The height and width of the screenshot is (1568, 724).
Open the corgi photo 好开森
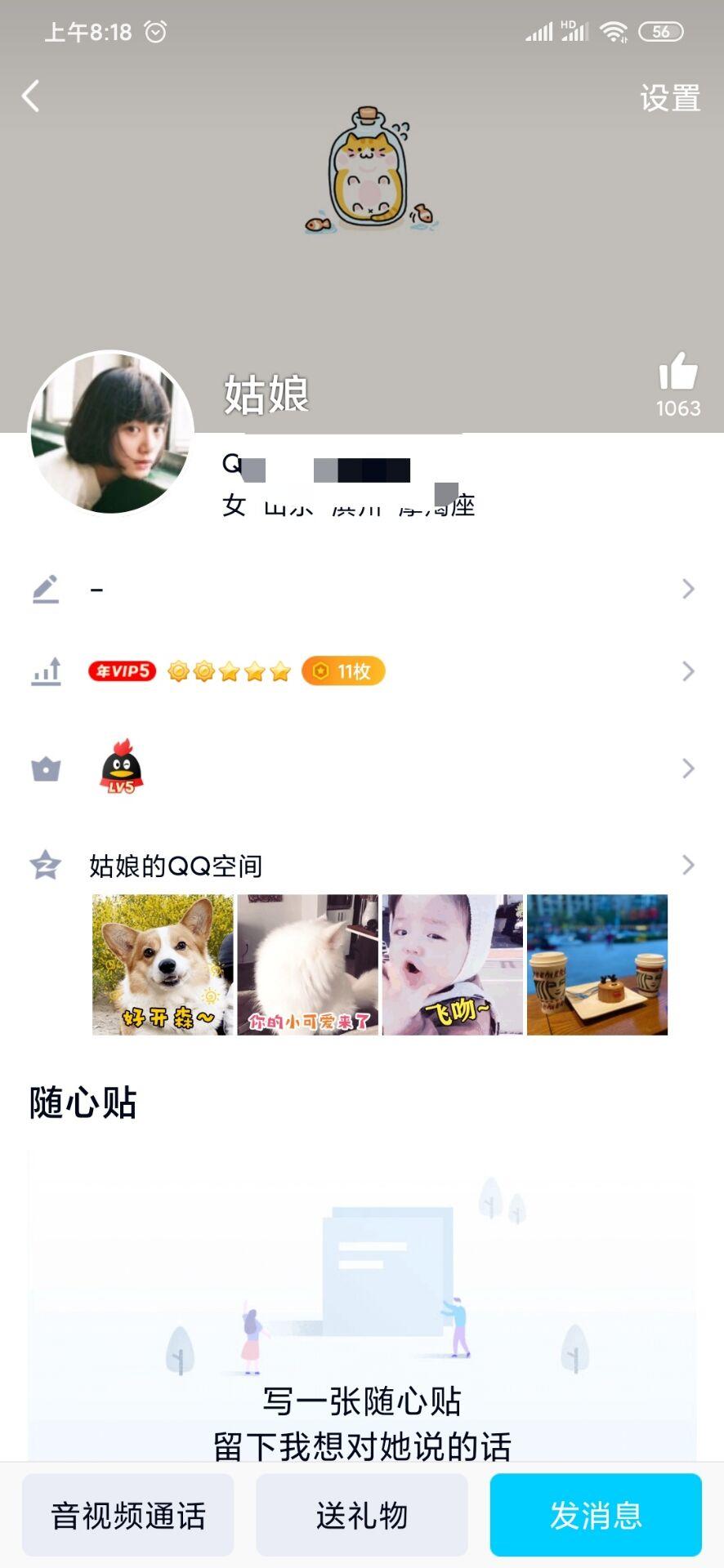pyautogui.click(x=163, y=964)
